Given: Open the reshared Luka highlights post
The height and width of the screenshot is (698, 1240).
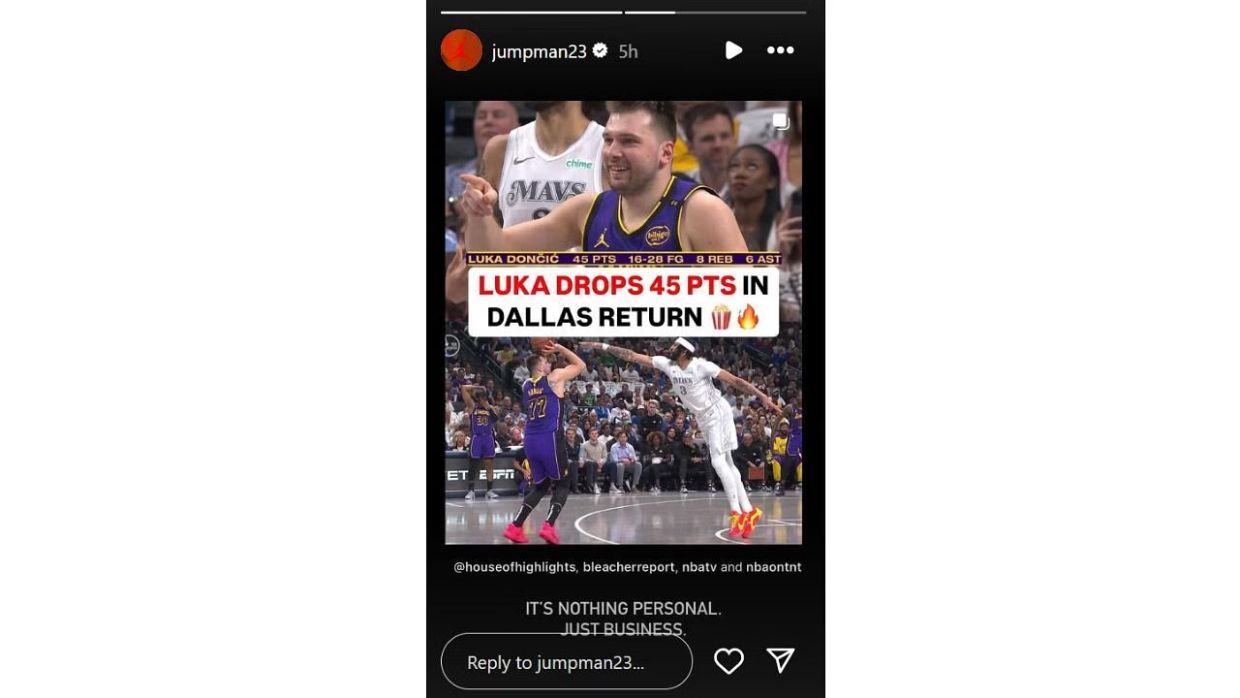Looking at the screenshot, I should 623,322.
